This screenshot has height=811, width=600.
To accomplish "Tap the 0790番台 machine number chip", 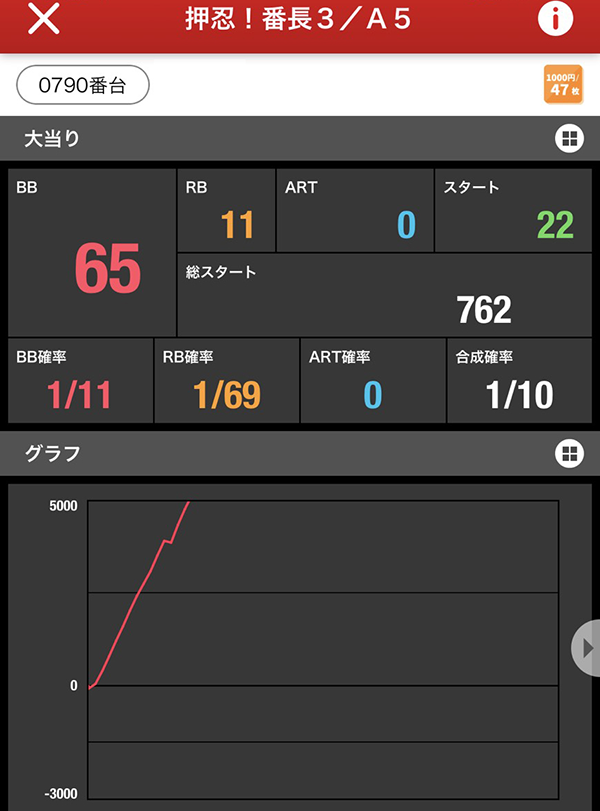I will click(x=83, y=86).
